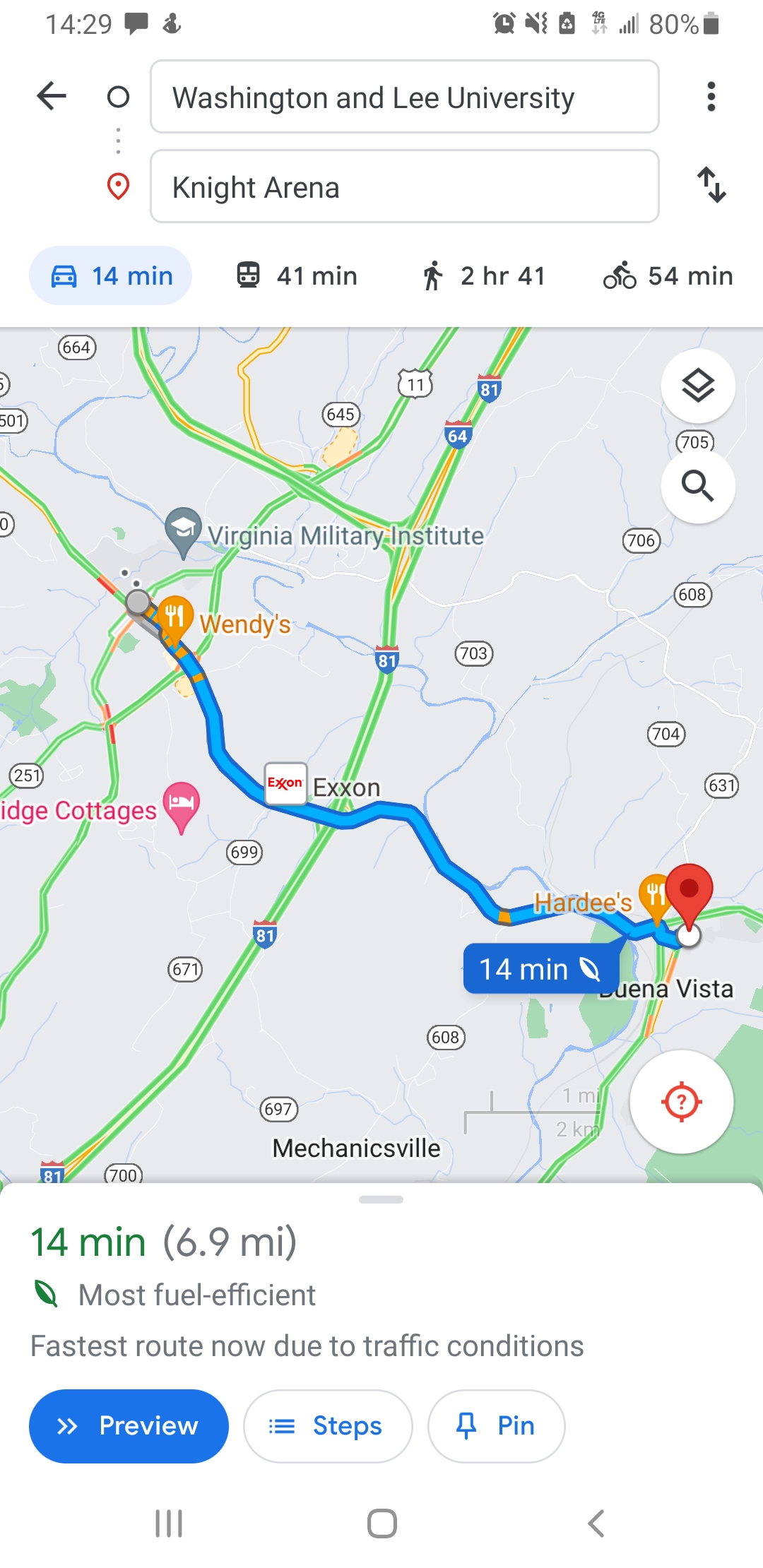View the route Steps
The height and width of the screenshot is (1568, 763).
(328, 1426)
